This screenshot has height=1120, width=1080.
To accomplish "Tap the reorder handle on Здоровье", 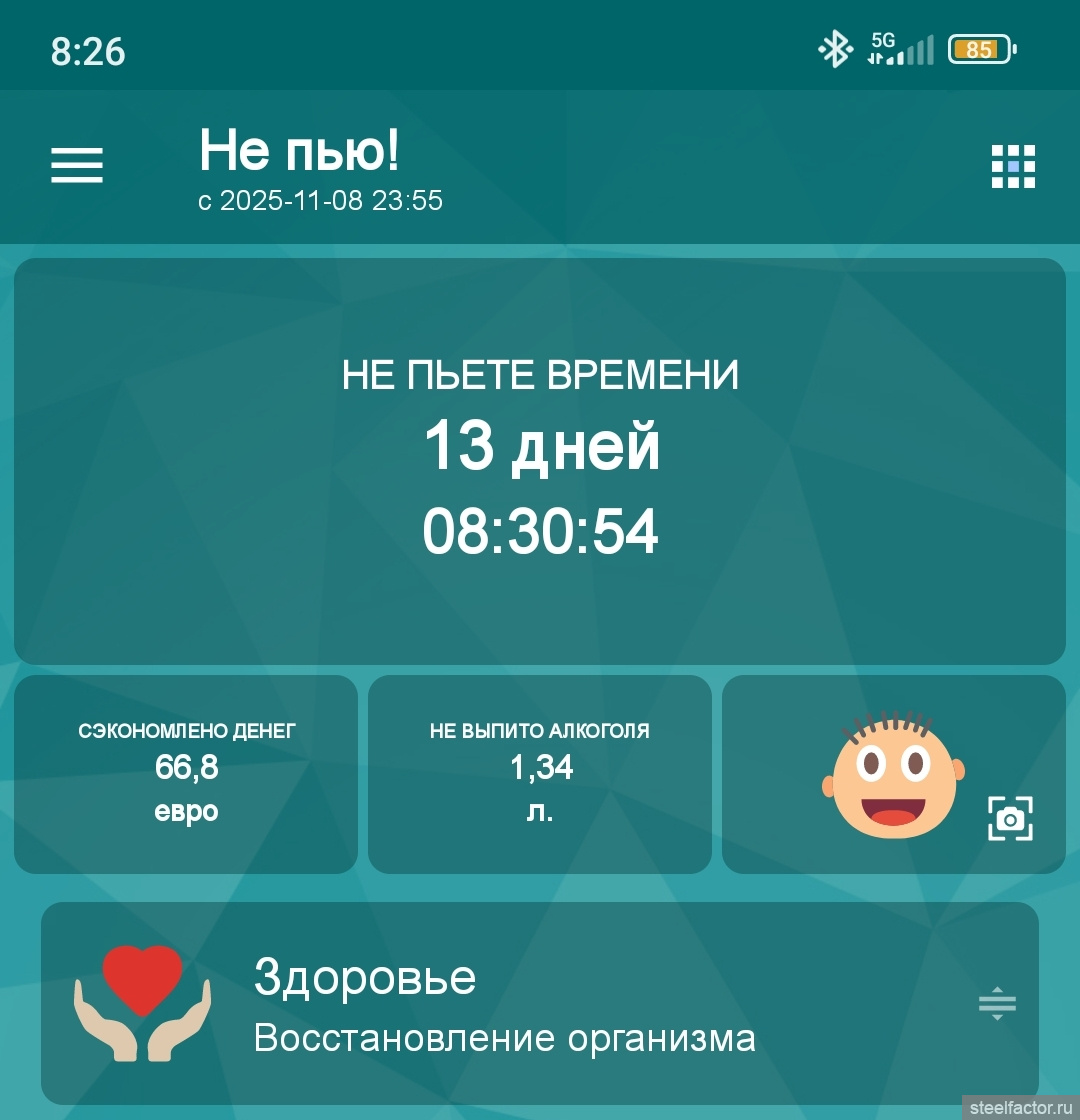I will coord(997,1003).
